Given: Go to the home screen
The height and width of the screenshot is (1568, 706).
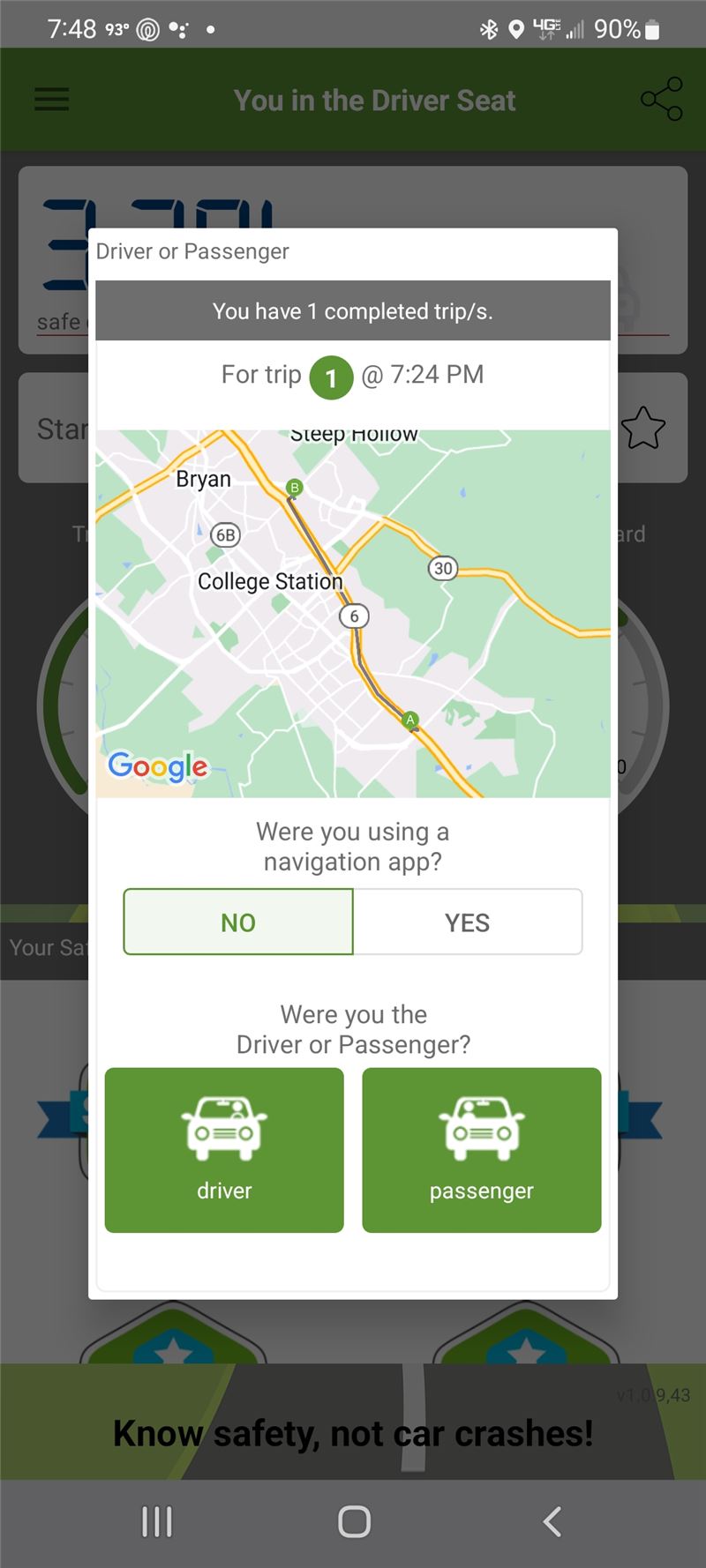Looking at the screenshot, I should click(x=354, y=1521).
